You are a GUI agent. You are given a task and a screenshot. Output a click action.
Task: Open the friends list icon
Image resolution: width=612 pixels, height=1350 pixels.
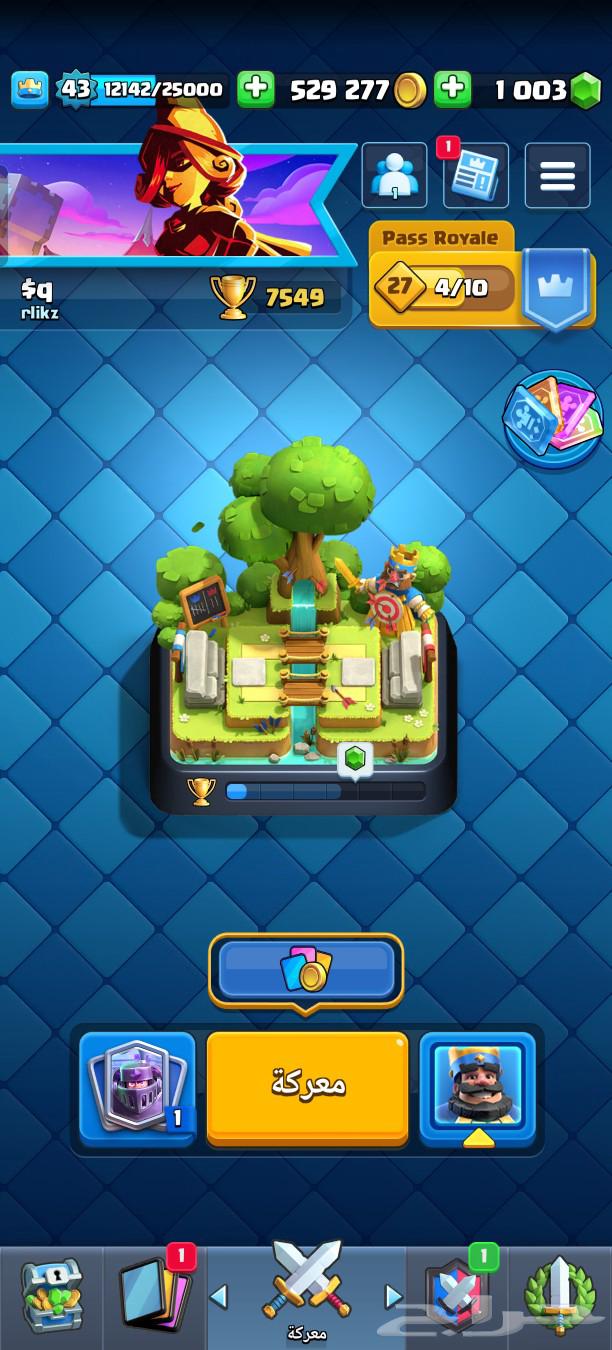click(x=394, y=176)
